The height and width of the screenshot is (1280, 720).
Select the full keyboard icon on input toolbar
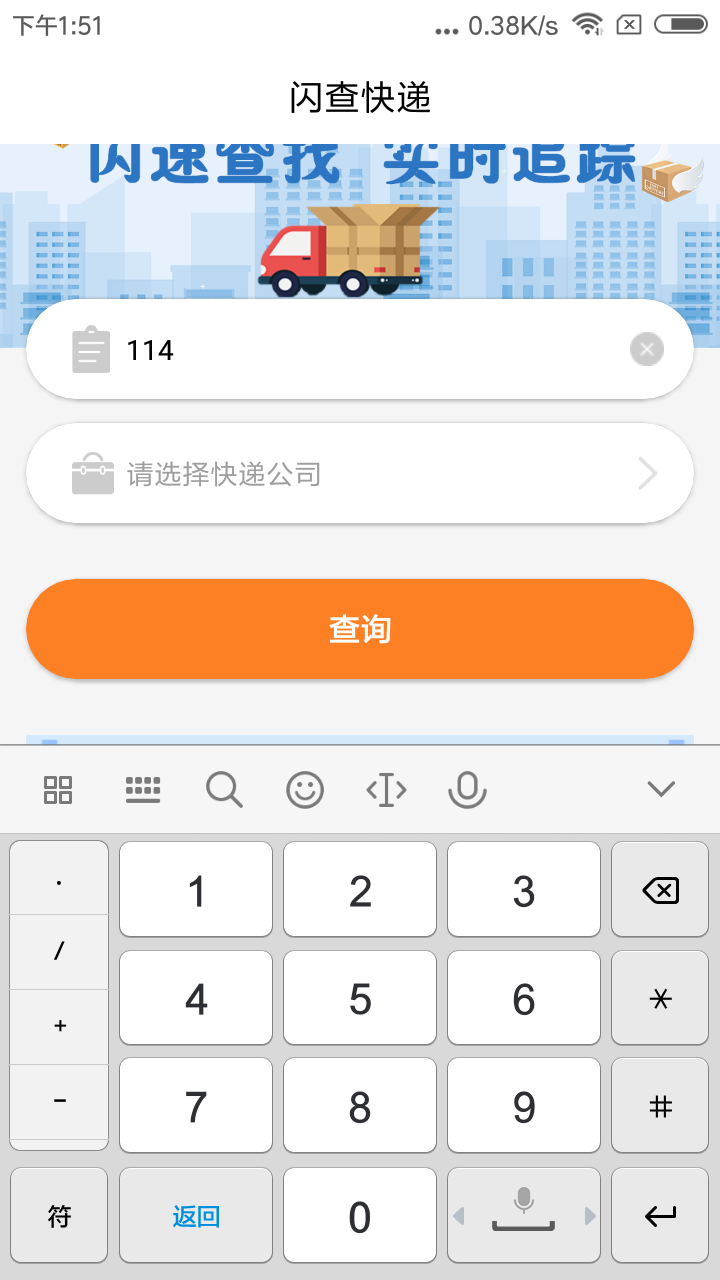(143, 789)
